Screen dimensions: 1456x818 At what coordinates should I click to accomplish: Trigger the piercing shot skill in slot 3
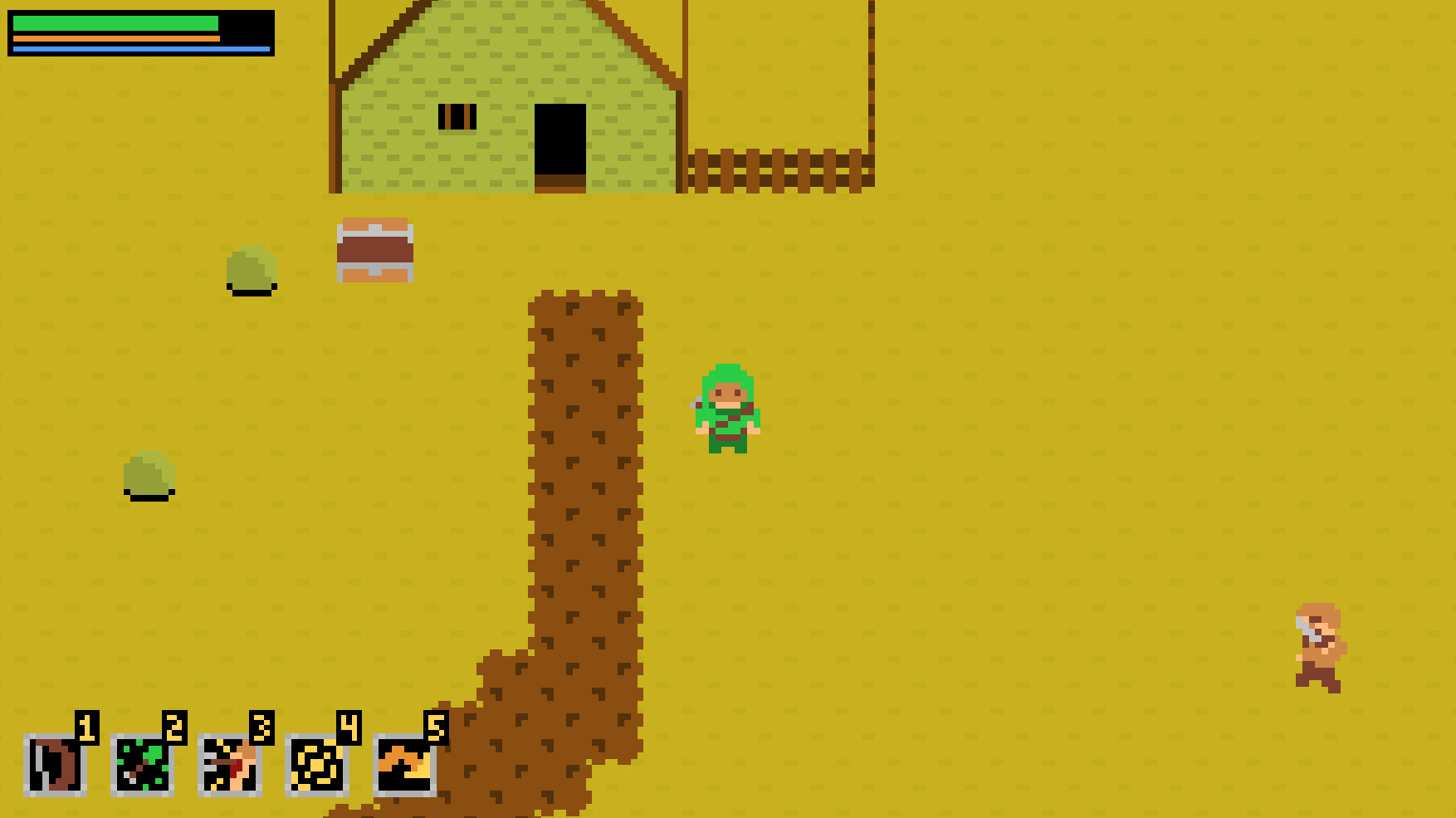(x=230, y=765)
